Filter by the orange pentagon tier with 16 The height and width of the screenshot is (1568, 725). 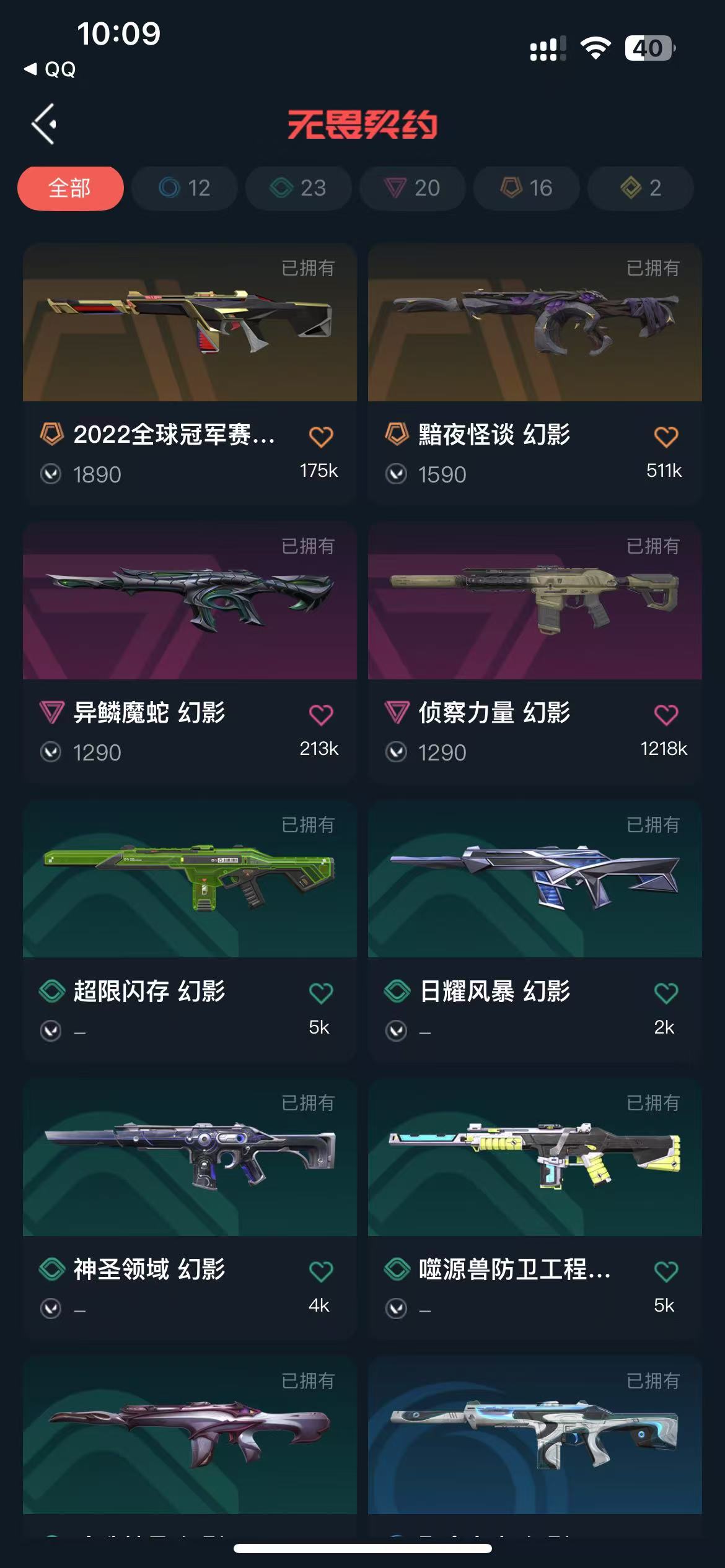[527, 188]
